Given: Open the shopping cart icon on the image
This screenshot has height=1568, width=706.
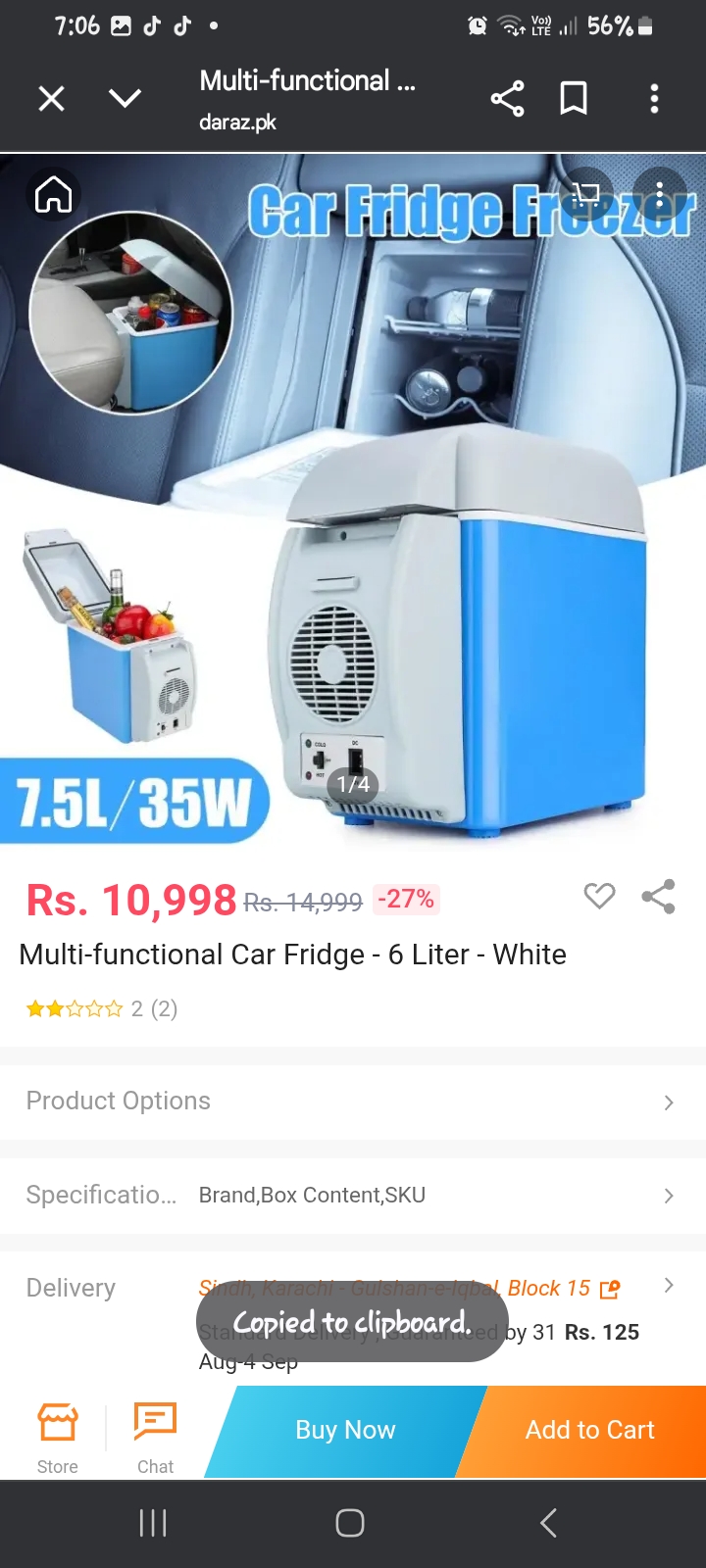Looking at the screenshot, I should click(x=586, y=194).
